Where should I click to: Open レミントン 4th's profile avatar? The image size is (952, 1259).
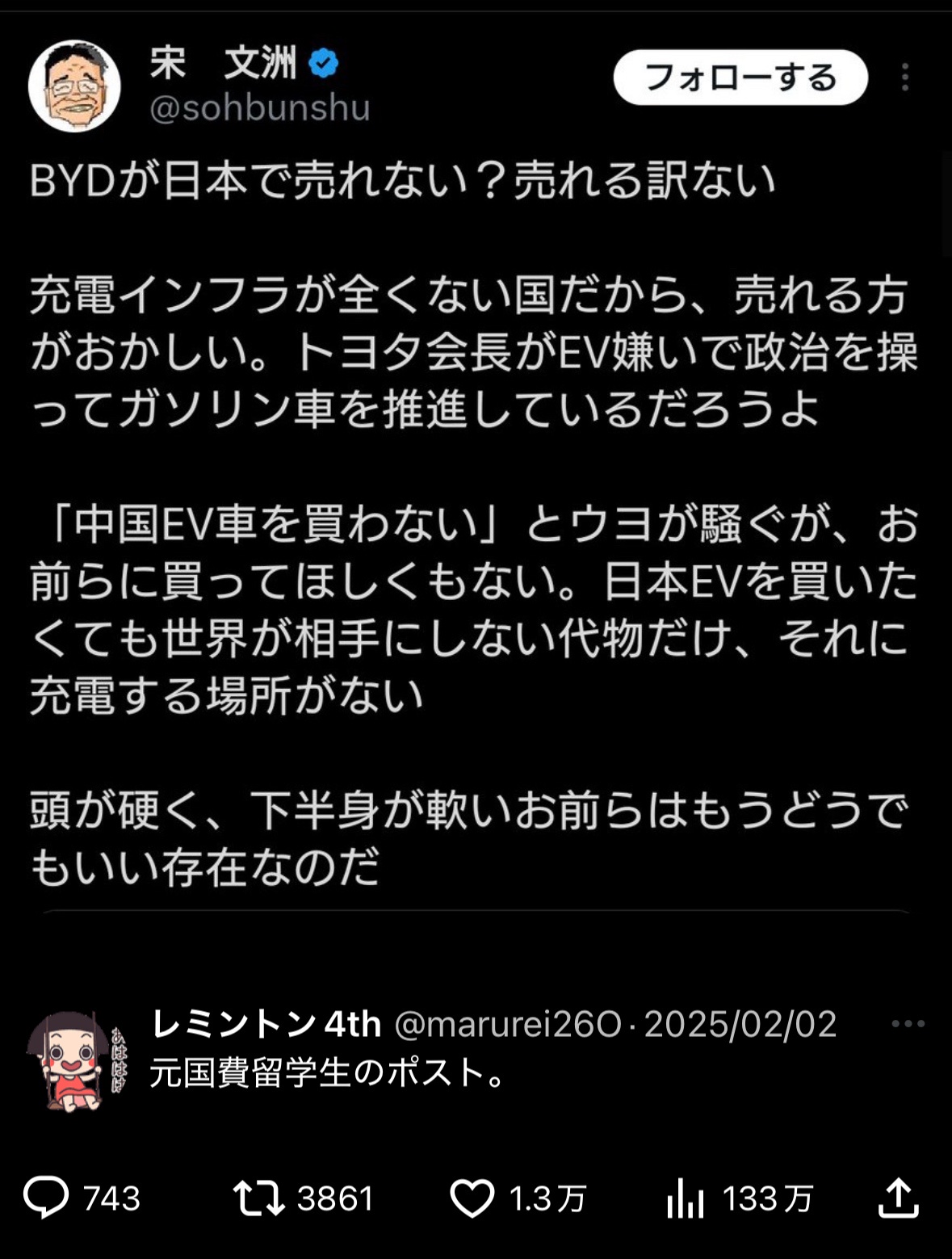(74, 1060)
